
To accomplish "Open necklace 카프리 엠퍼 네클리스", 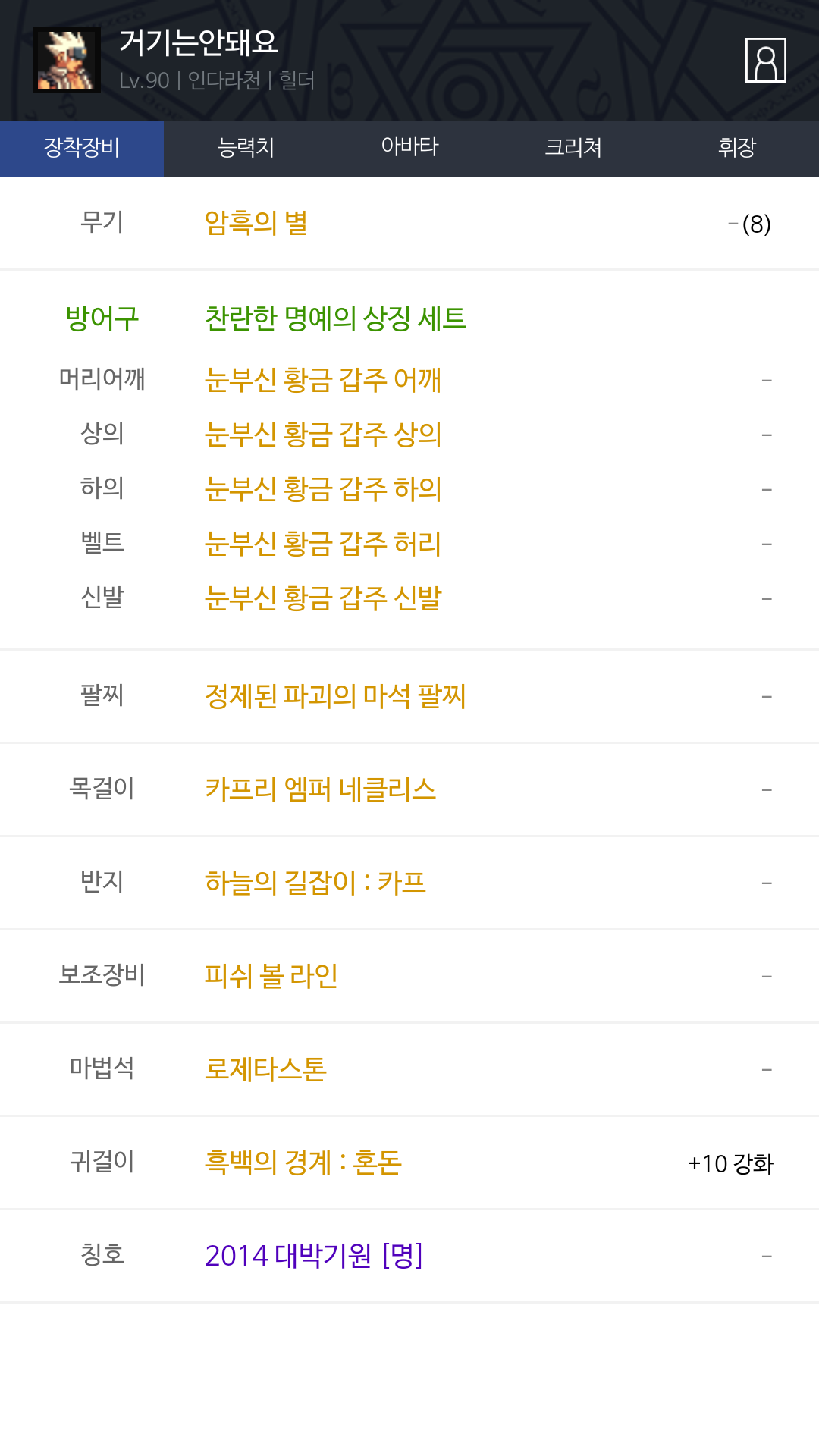I will (321, 789).
